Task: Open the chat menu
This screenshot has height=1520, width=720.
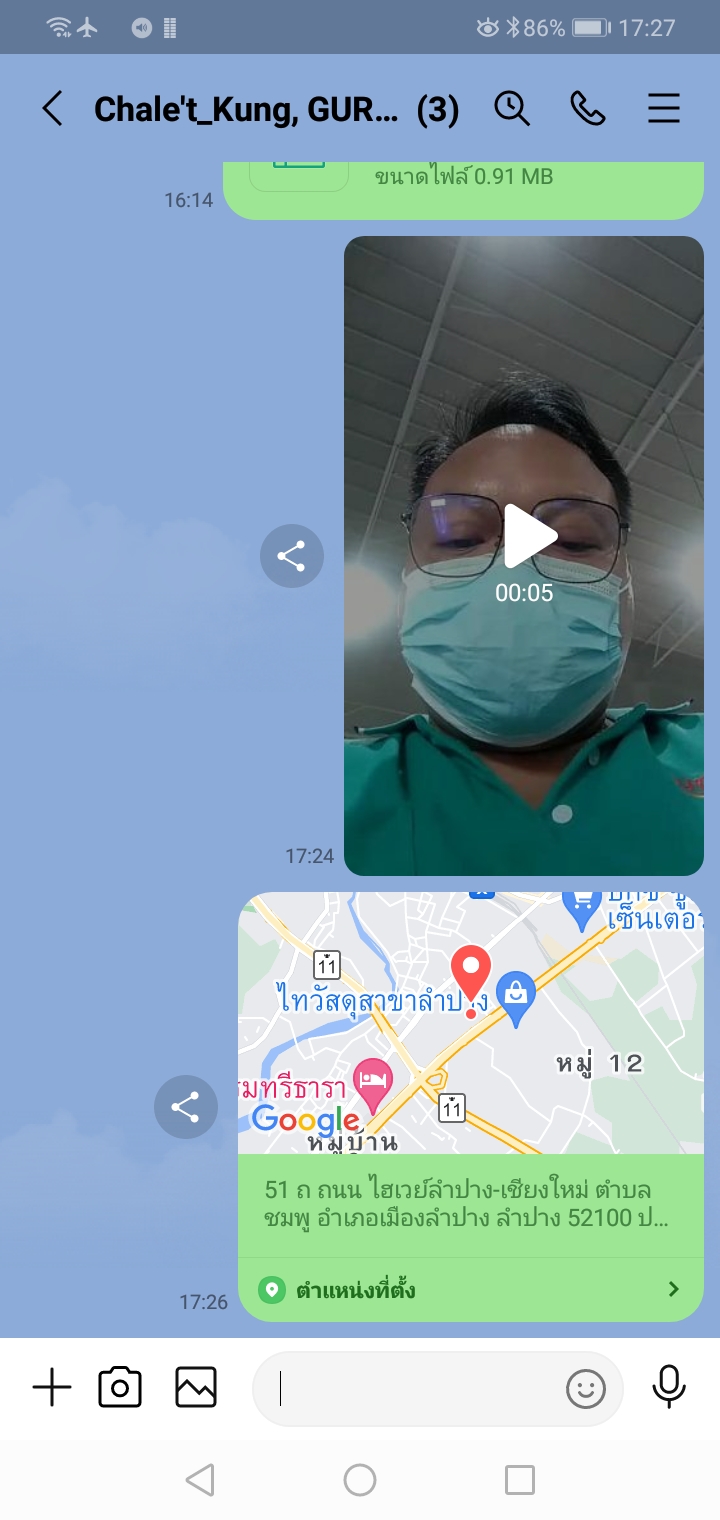Action: [664, 109]
